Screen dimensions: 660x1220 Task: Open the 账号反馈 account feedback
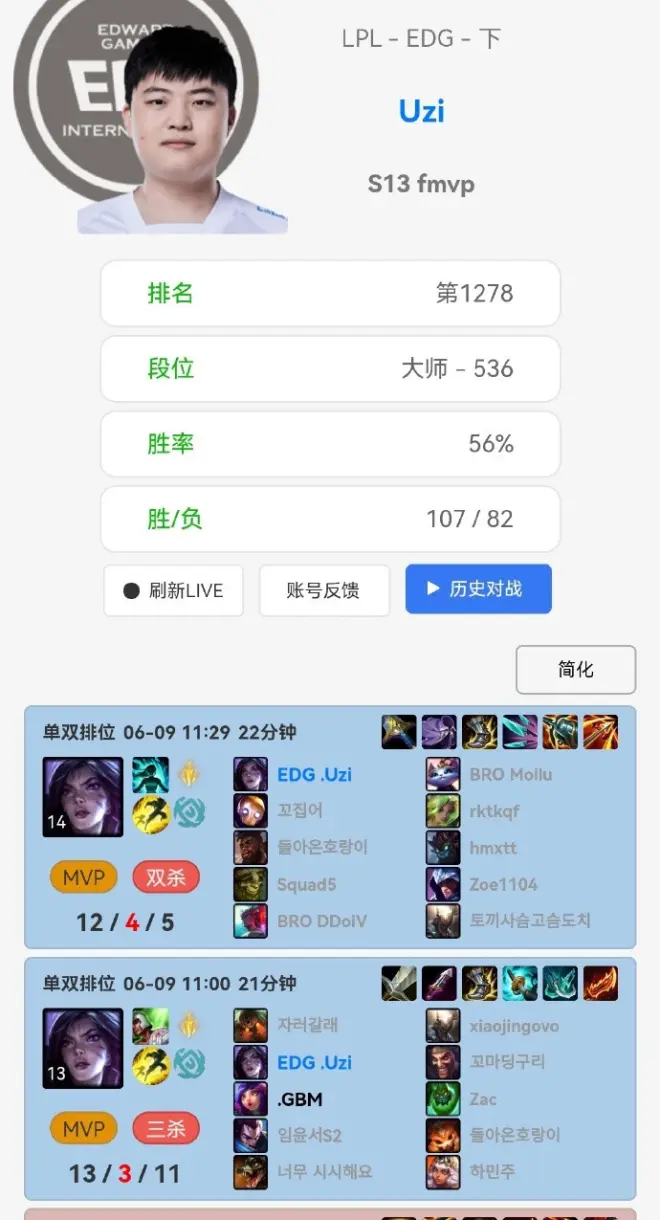tap(323, 590)
